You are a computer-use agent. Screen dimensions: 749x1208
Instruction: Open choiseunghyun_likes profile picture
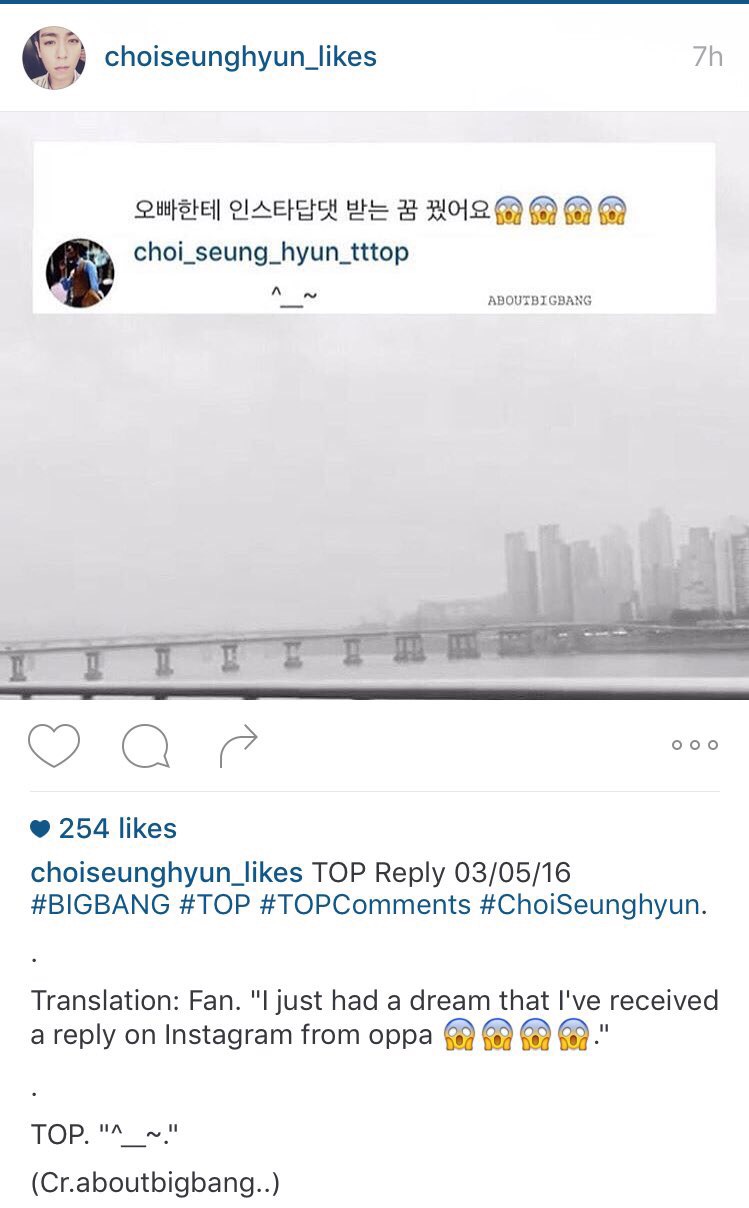53,58
